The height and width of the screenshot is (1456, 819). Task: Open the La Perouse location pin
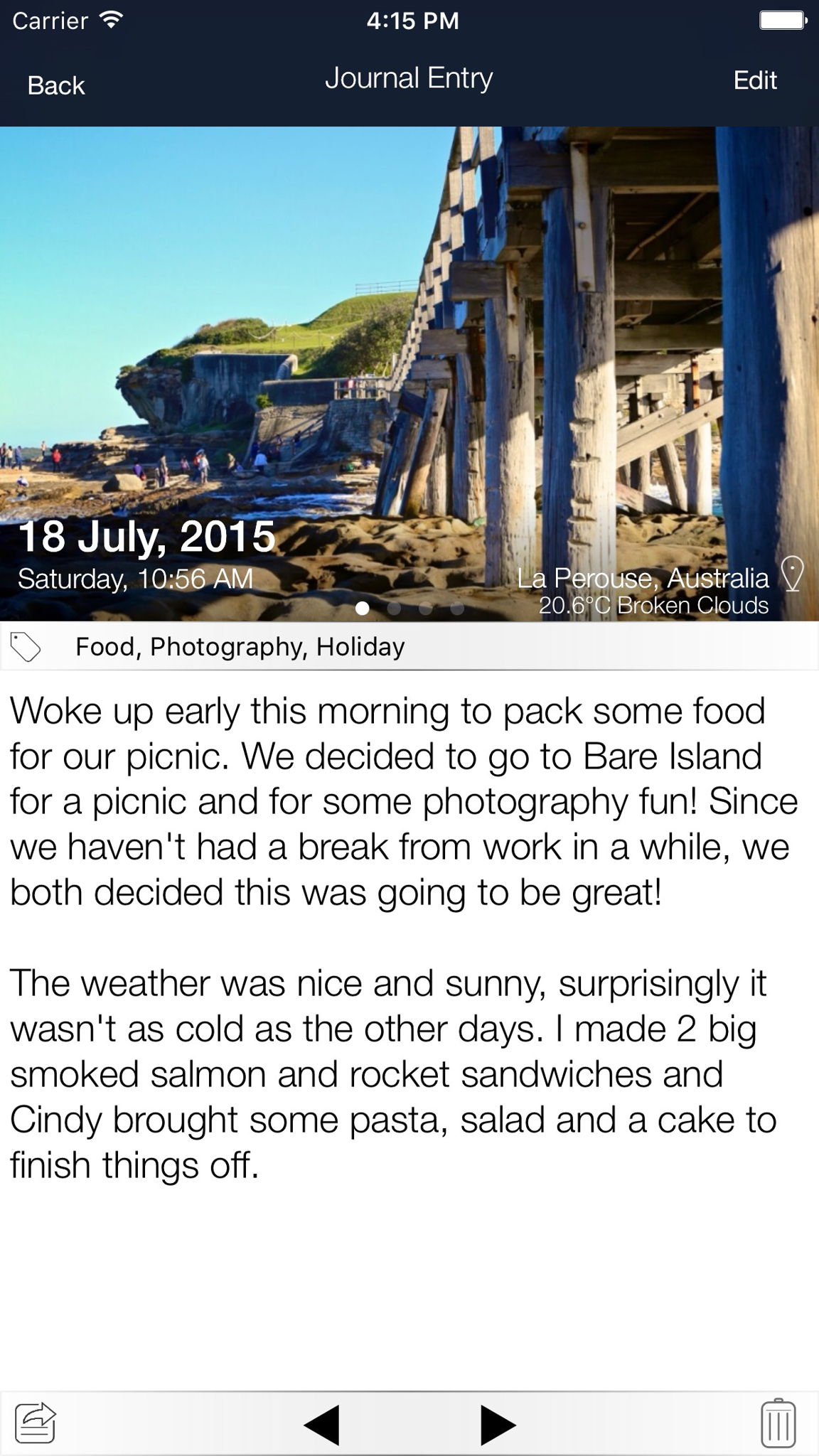click(x=792, y=574)
